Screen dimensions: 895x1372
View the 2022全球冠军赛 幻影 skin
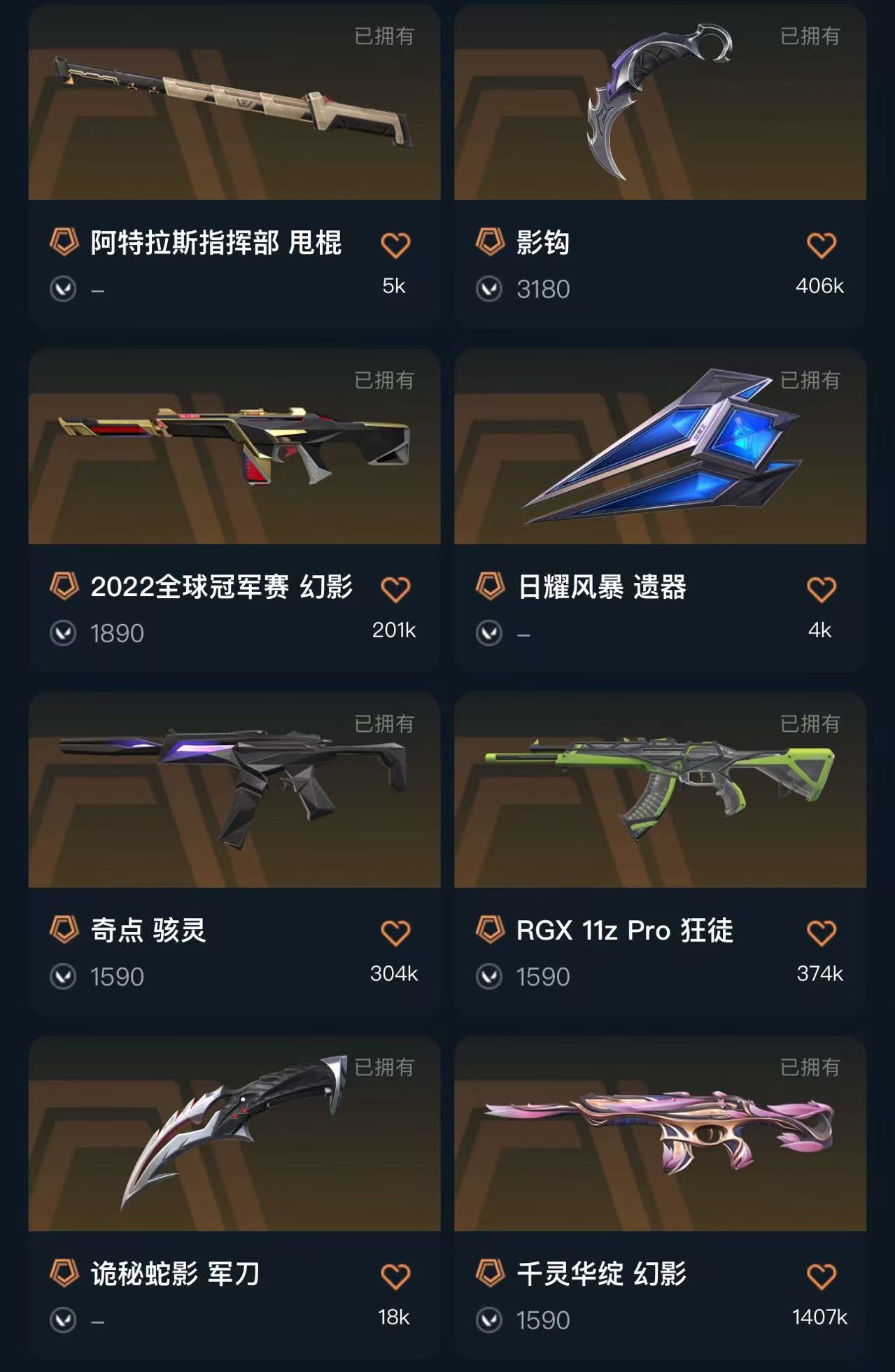234,448
